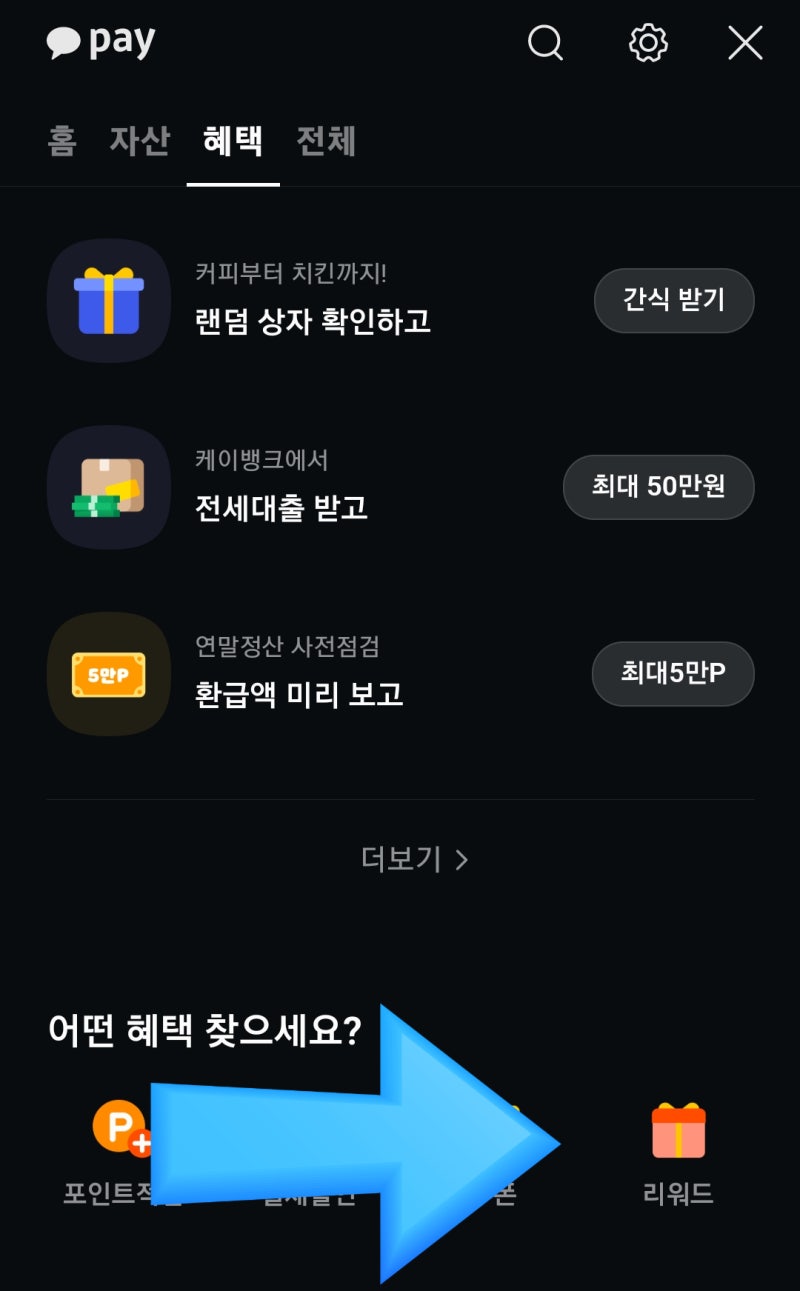Close the Kakao Pay screen with the X

(x=744, y=42)
